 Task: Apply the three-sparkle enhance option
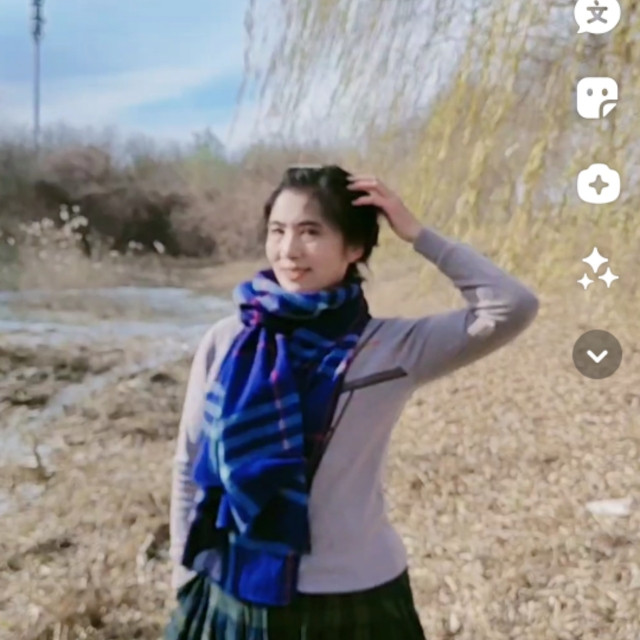click(x=597, y=268)
